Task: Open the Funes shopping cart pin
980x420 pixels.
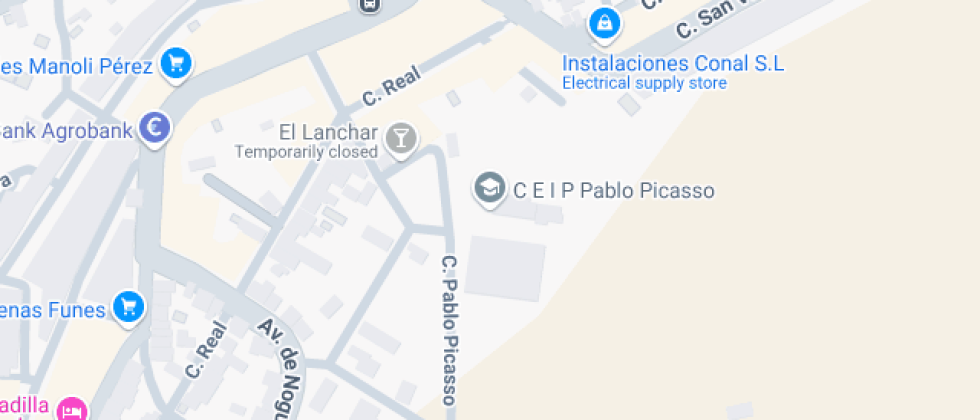Action: coord(128,306)
